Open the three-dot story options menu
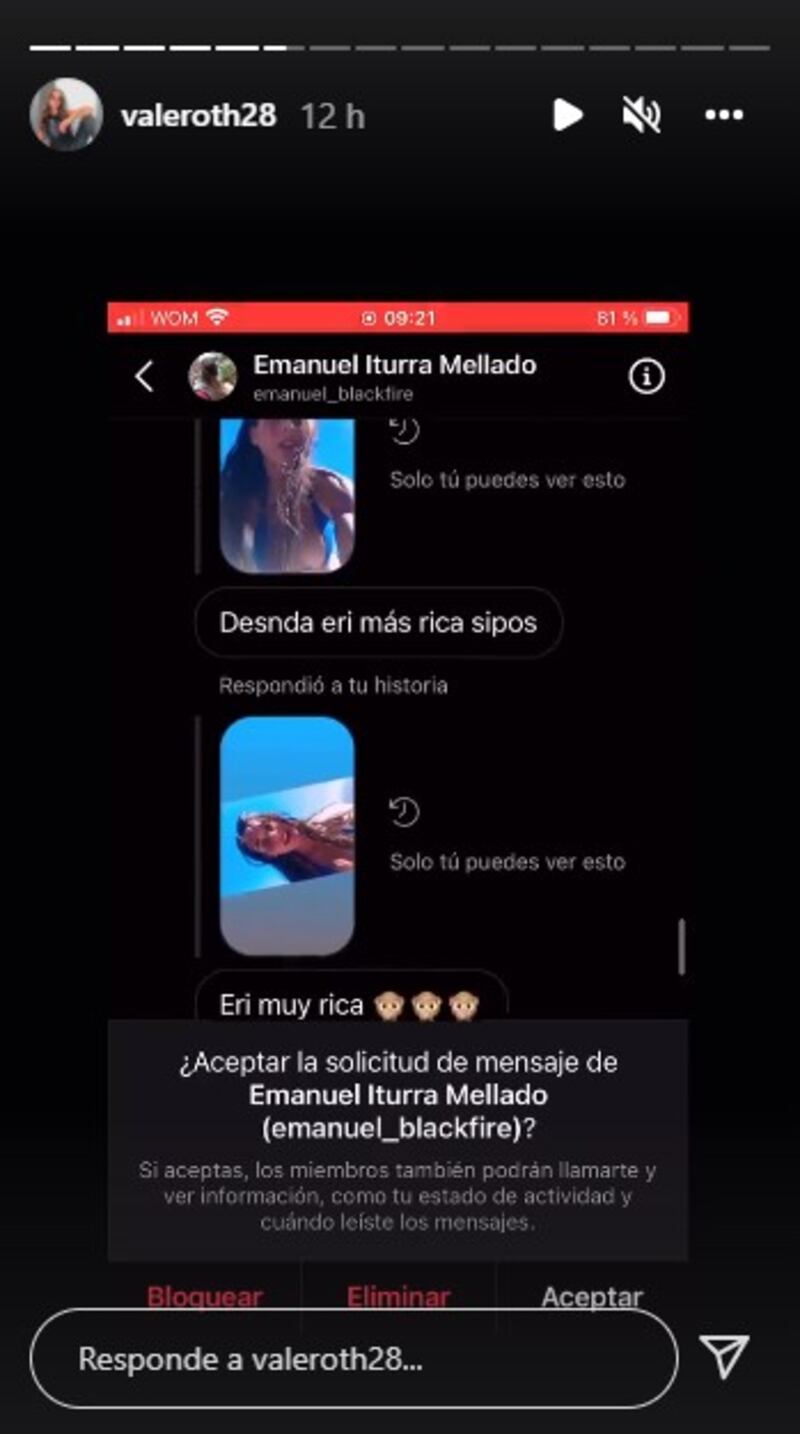Image resolution: width=800 pixels, height=1434 pixels. tap(723, 115)
